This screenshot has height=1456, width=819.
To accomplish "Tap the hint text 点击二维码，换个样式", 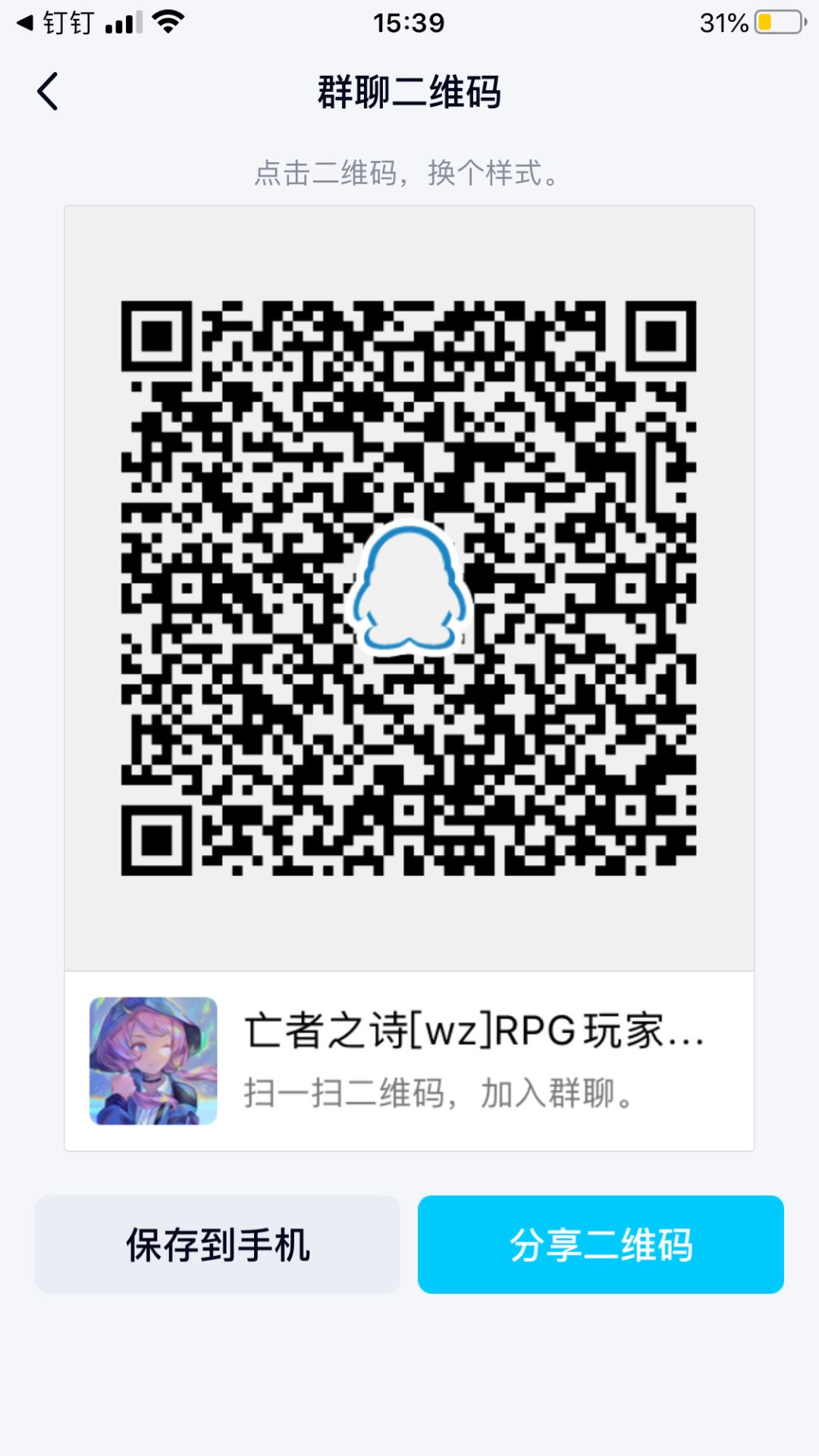I will (x=409, y=174).
